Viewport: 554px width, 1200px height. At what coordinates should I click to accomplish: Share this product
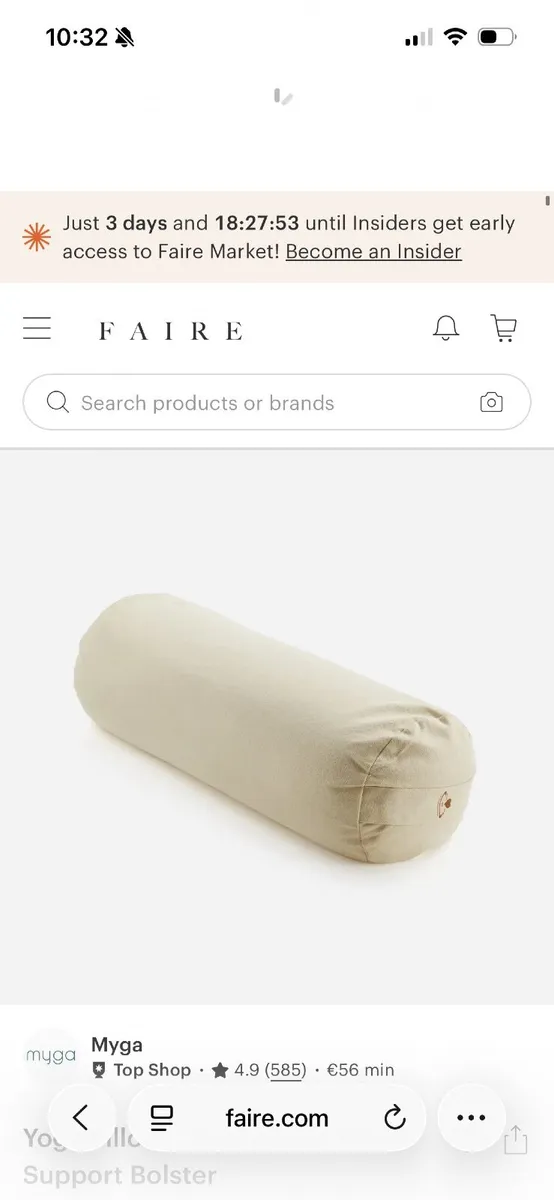point(515,1139)
